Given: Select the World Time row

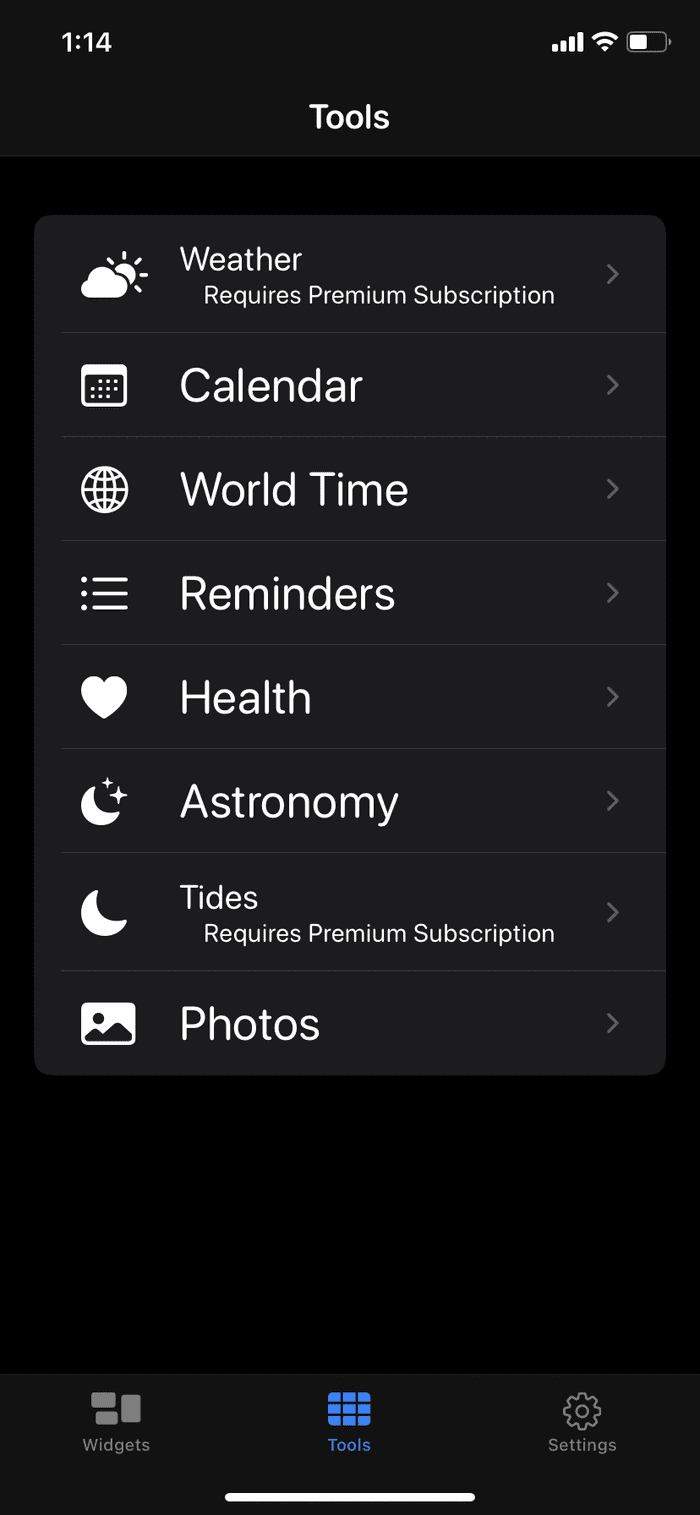Looking at the screenshot, I should pyautogui.click(x=350, y=489).
